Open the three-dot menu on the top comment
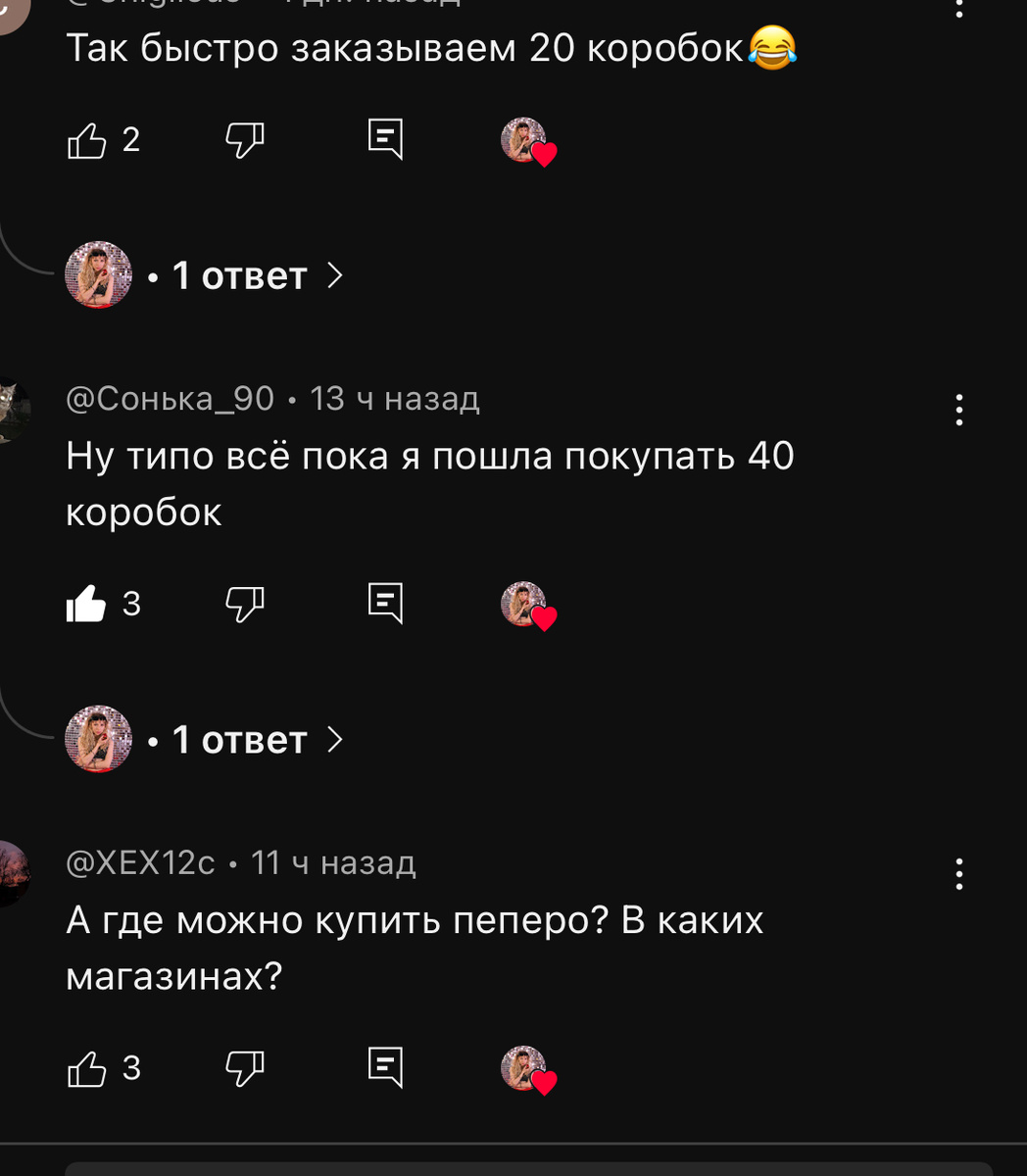The height and width of the screenshot is (1176, 1027). (958, 10)
